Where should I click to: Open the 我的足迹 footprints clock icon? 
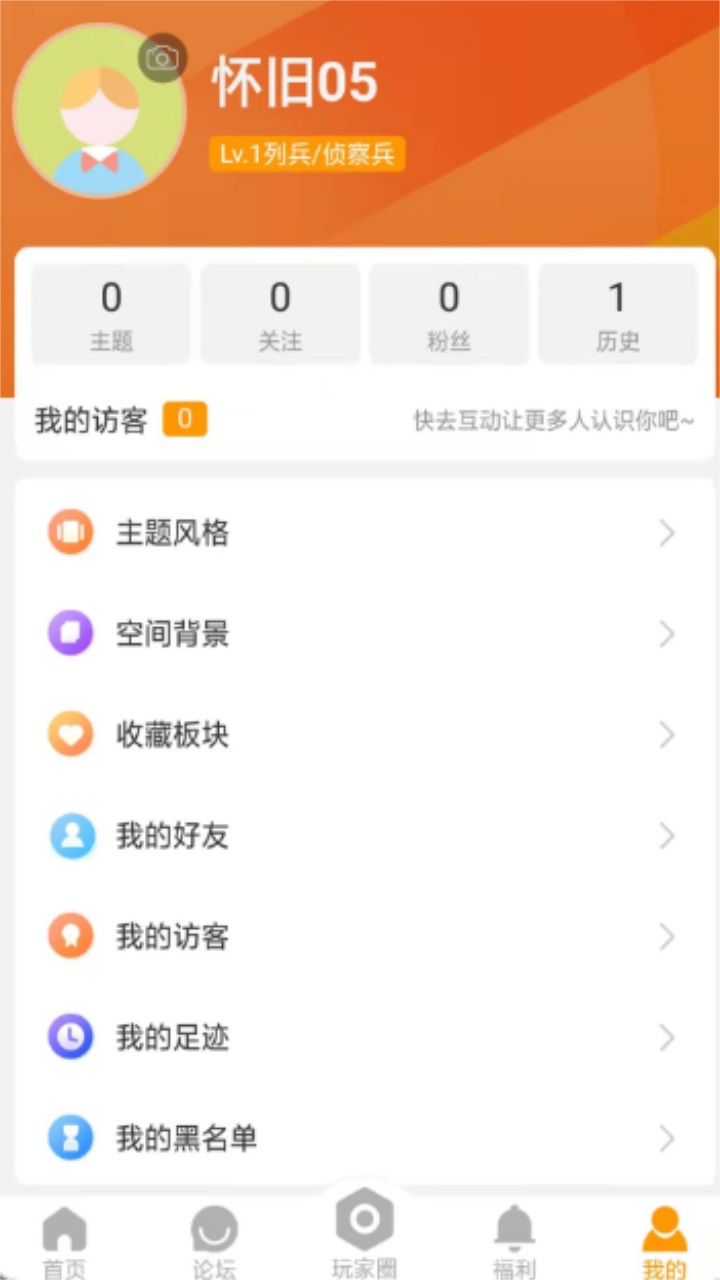[x=70, y=1038]
